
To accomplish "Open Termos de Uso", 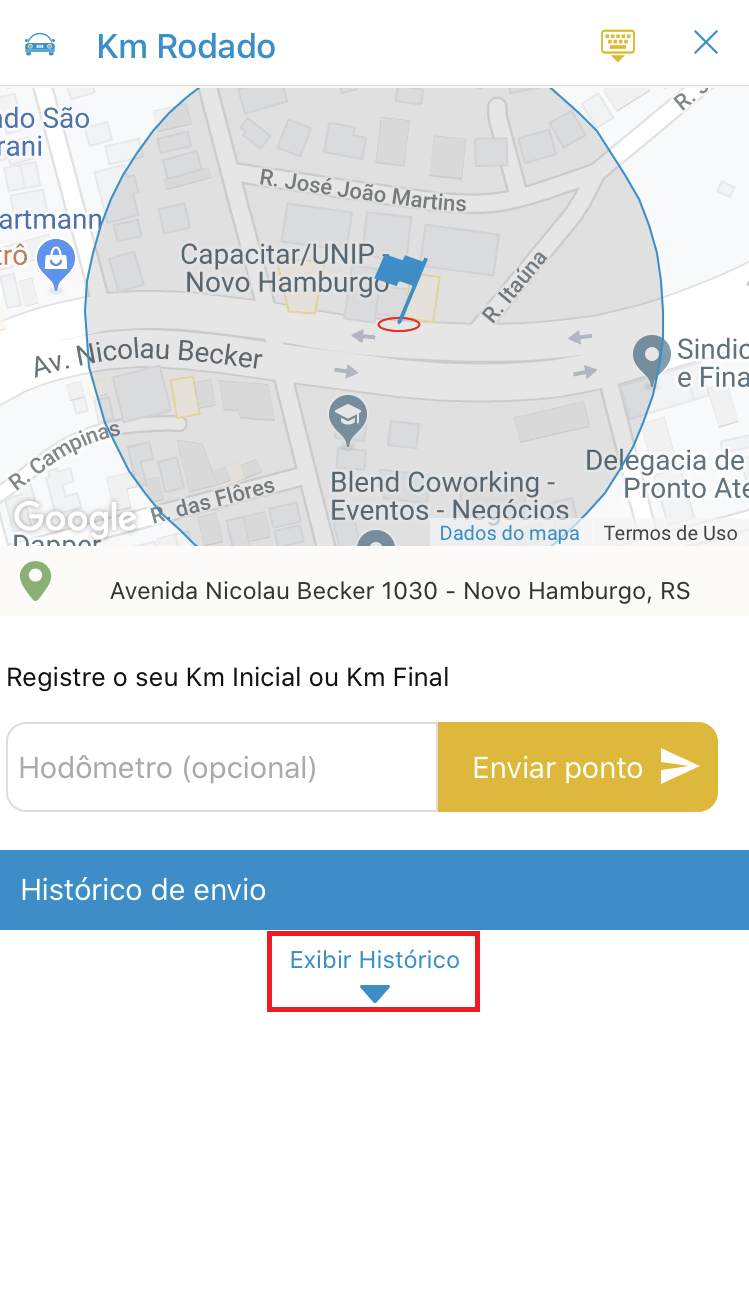I will [670, 533].
